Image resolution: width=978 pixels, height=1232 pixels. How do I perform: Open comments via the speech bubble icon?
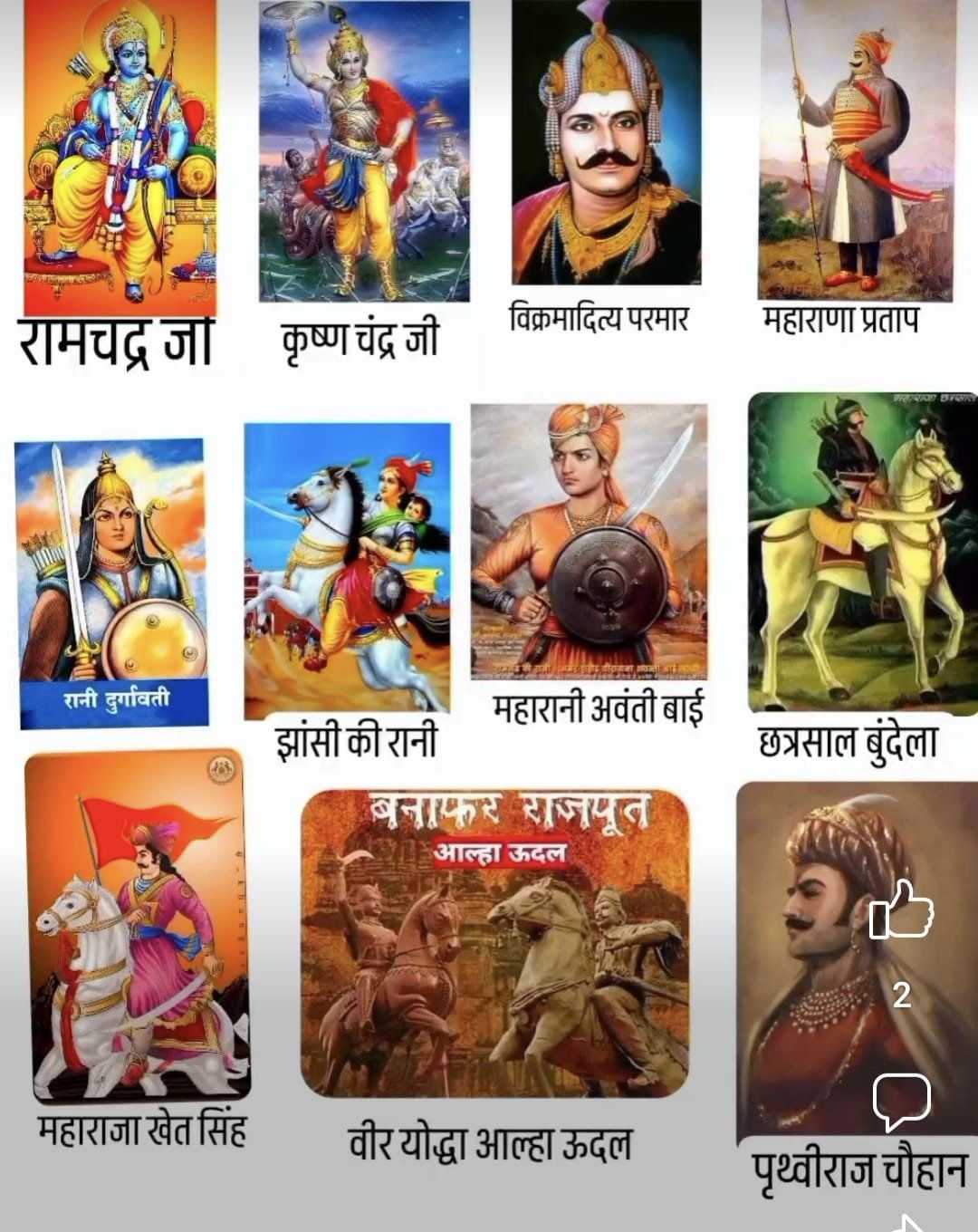(902, 1096)
